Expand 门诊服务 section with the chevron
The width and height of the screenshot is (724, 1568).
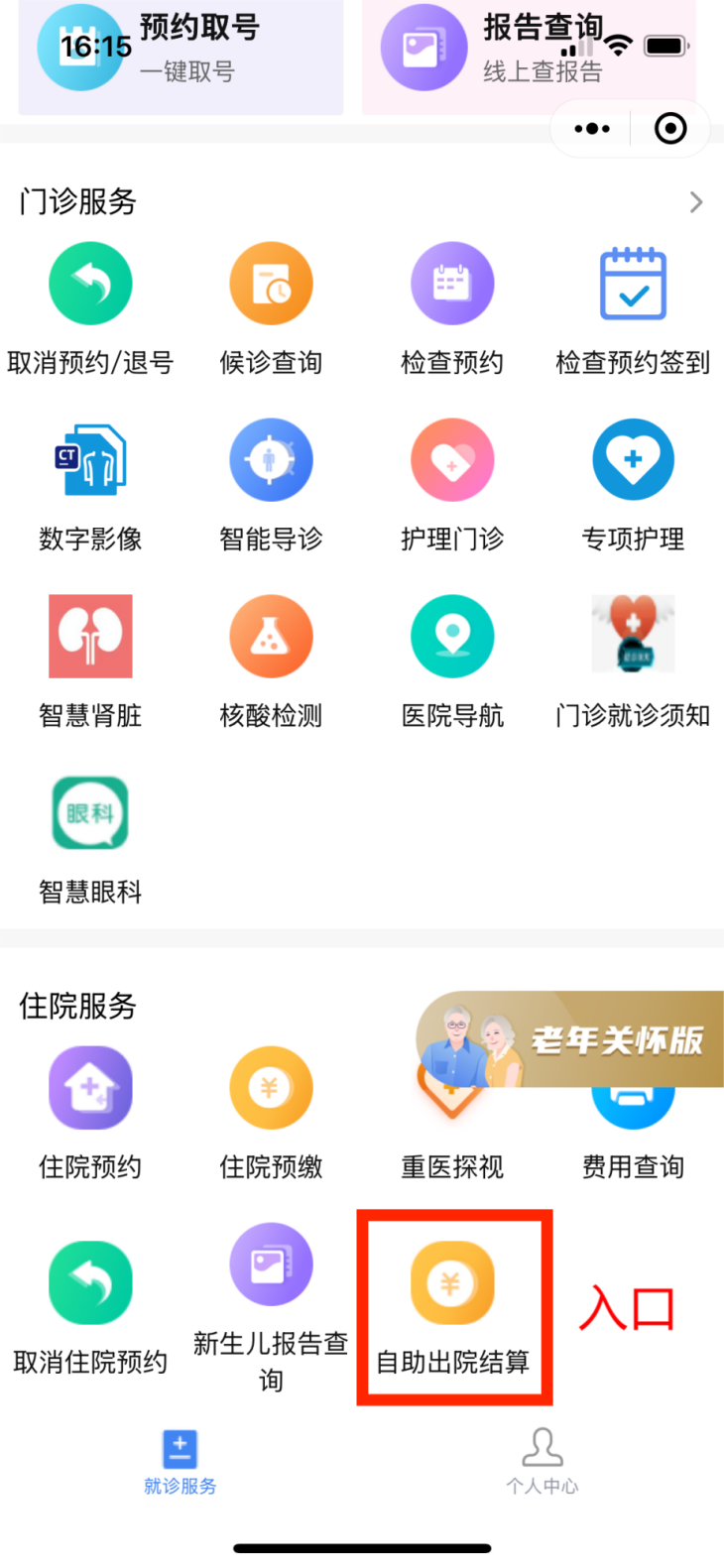696,202
